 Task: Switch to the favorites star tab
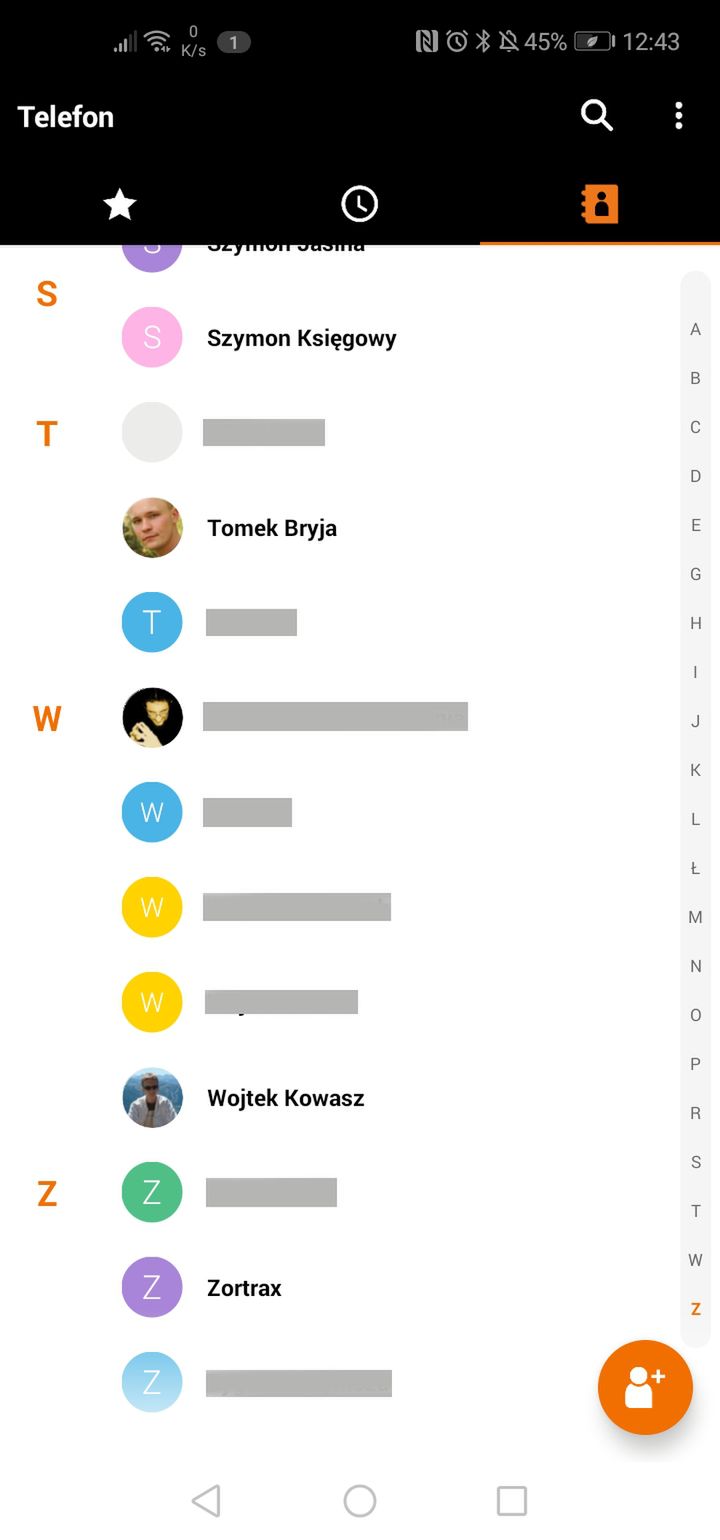point(120,205)
